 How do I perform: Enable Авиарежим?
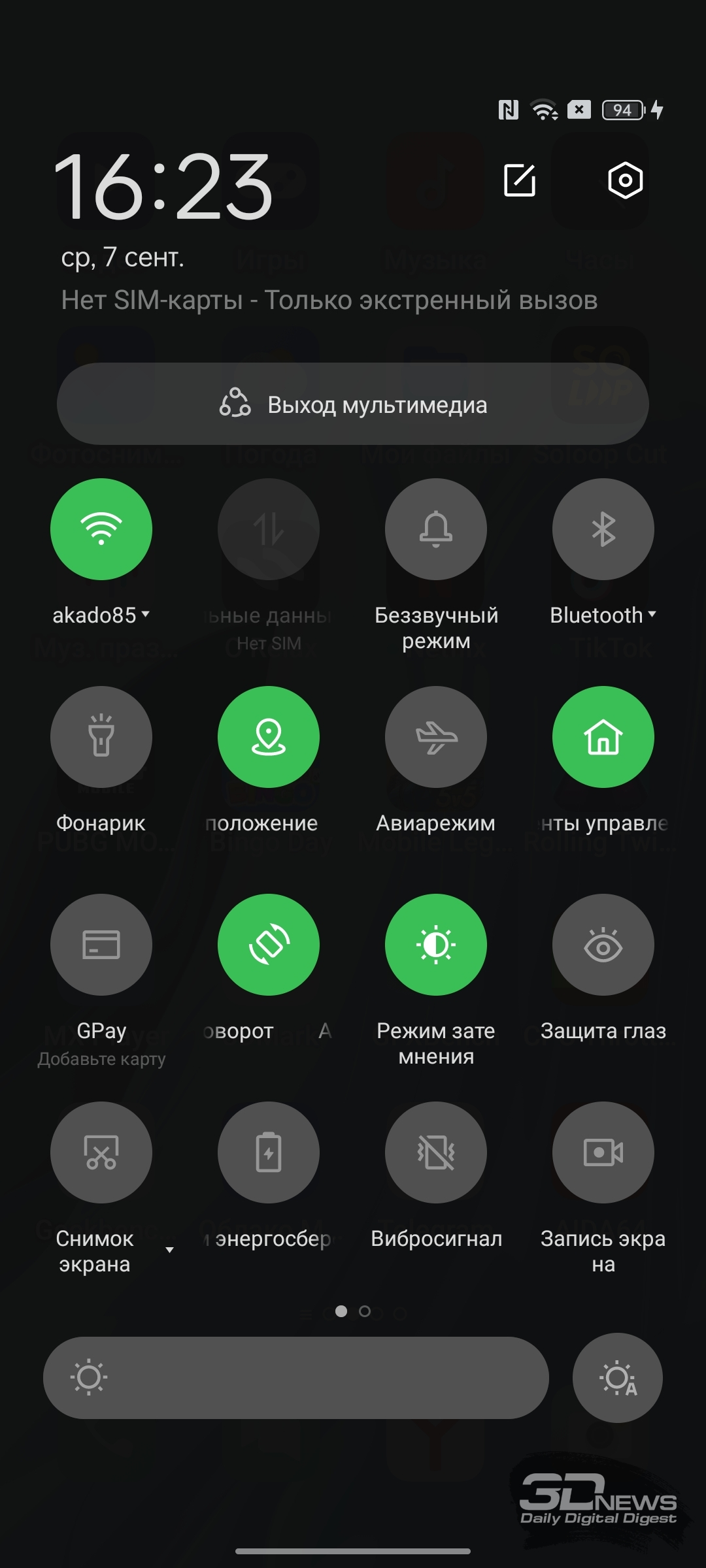click(x=436, y=737)
